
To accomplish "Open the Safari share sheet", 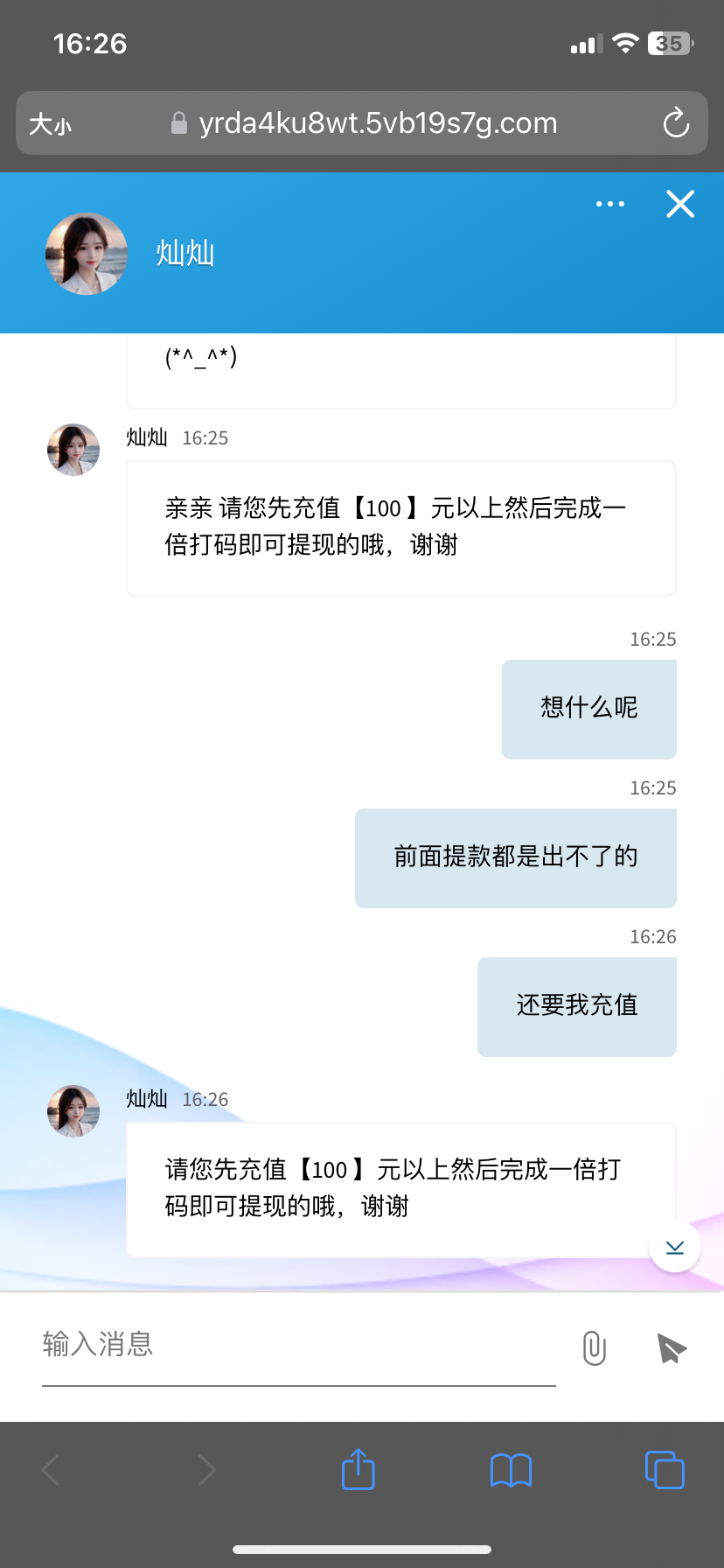I will pyautogui.click(x=358, y=1469).
